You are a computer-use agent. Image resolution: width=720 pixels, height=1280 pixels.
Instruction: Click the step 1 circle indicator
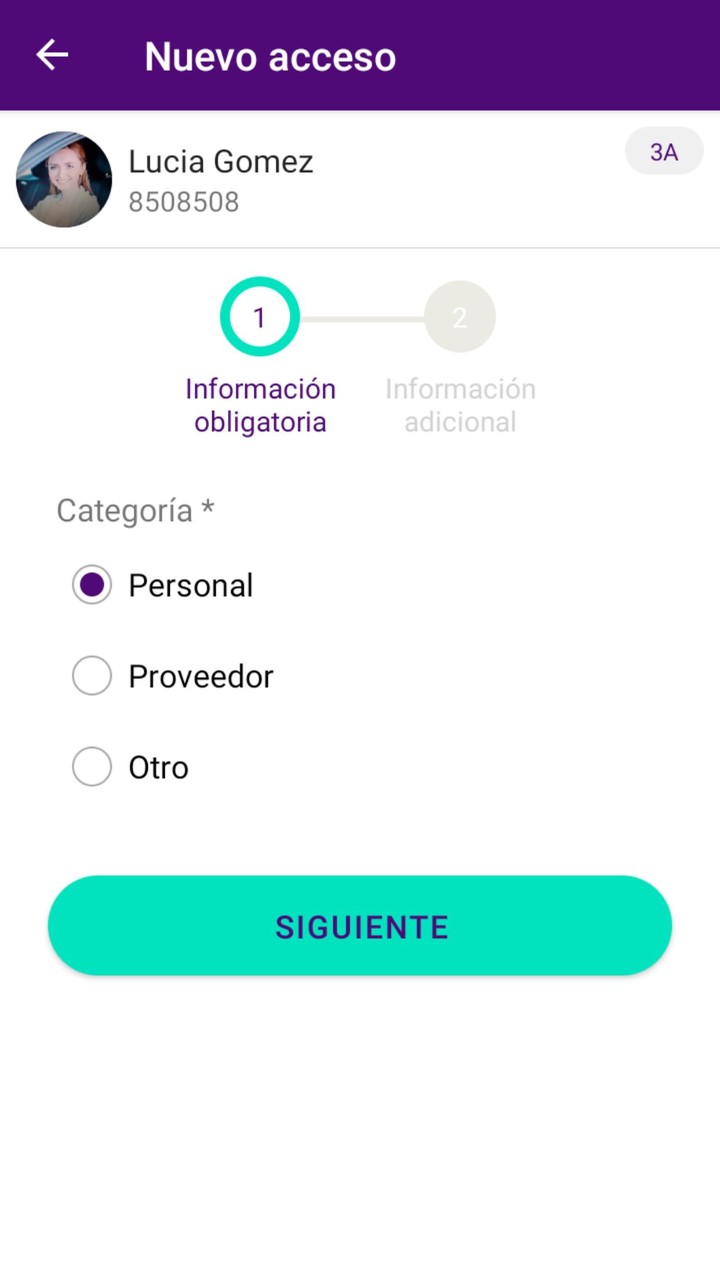(x=260, y=316)
